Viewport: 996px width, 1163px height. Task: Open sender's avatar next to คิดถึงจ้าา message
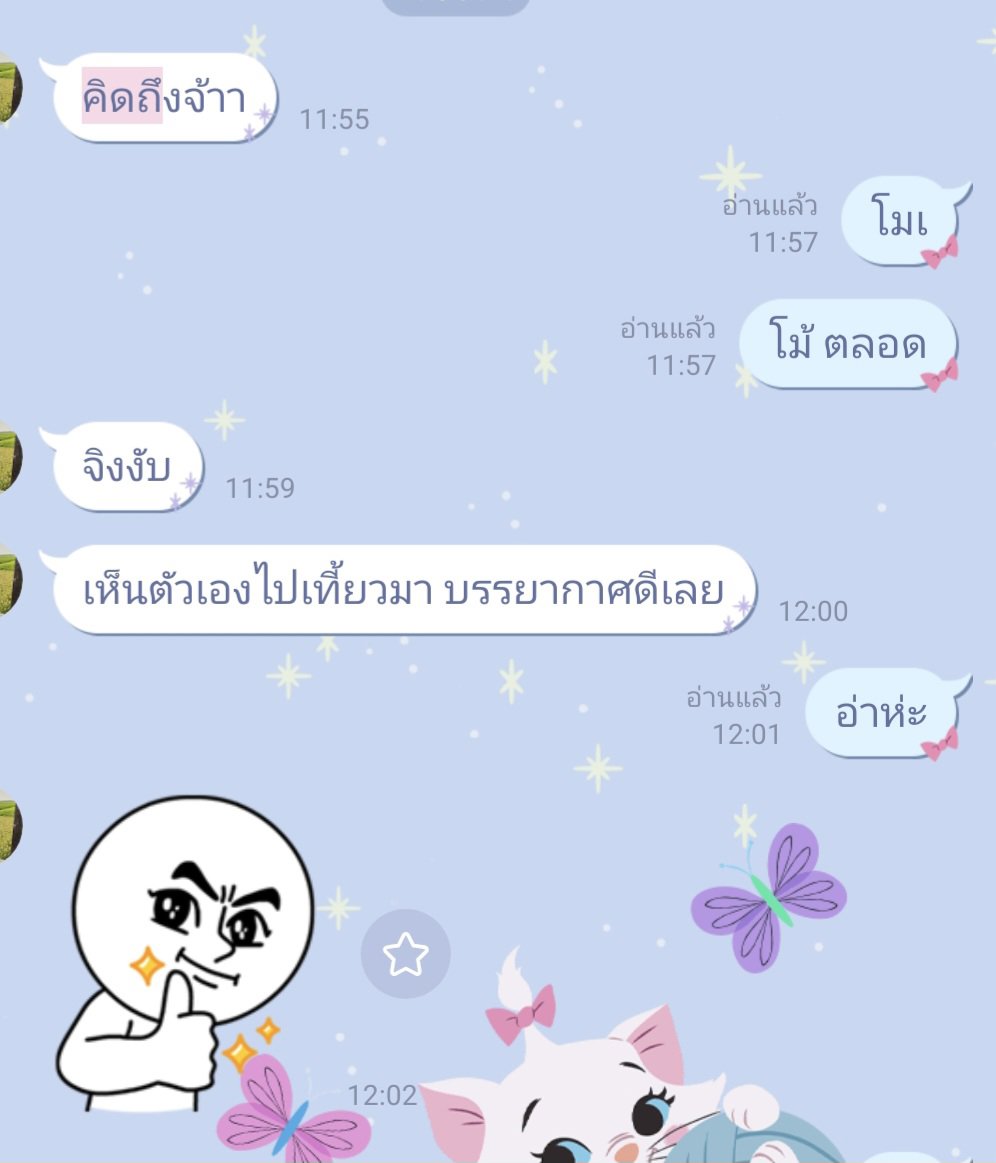pyautogui.click(x=9, y=87)
